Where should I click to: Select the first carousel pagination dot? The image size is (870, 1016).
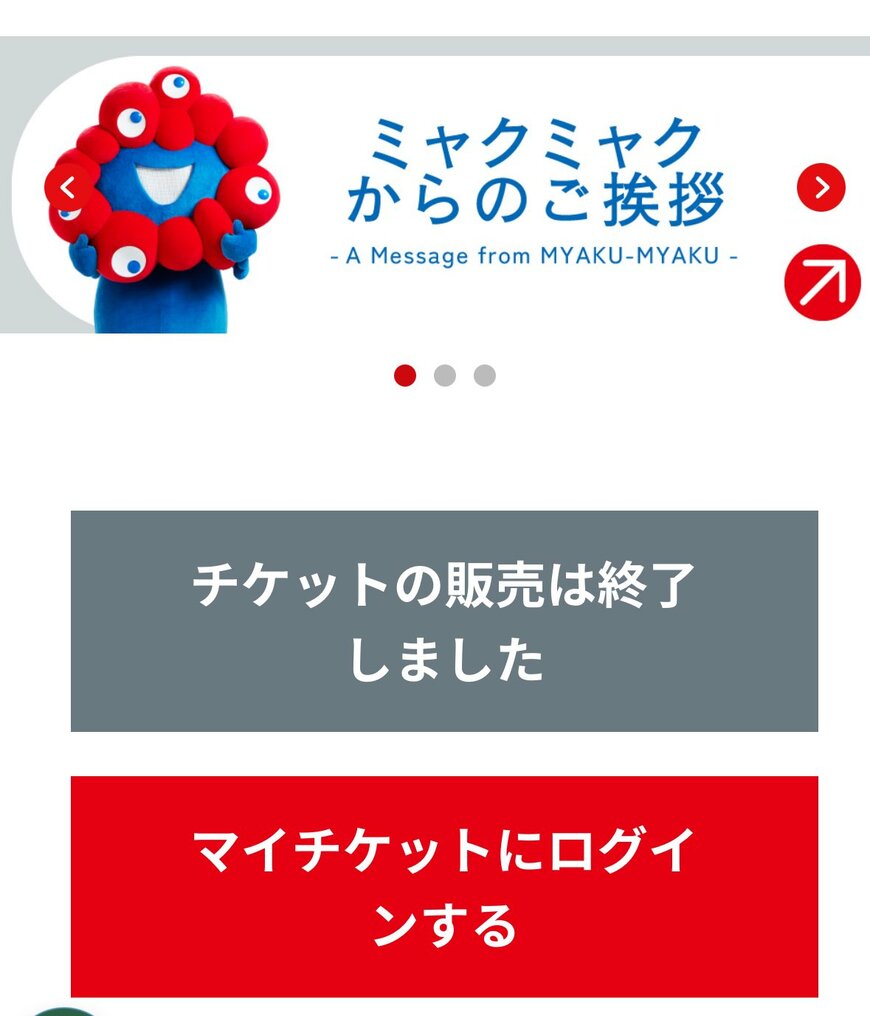[x=403, y=375]
